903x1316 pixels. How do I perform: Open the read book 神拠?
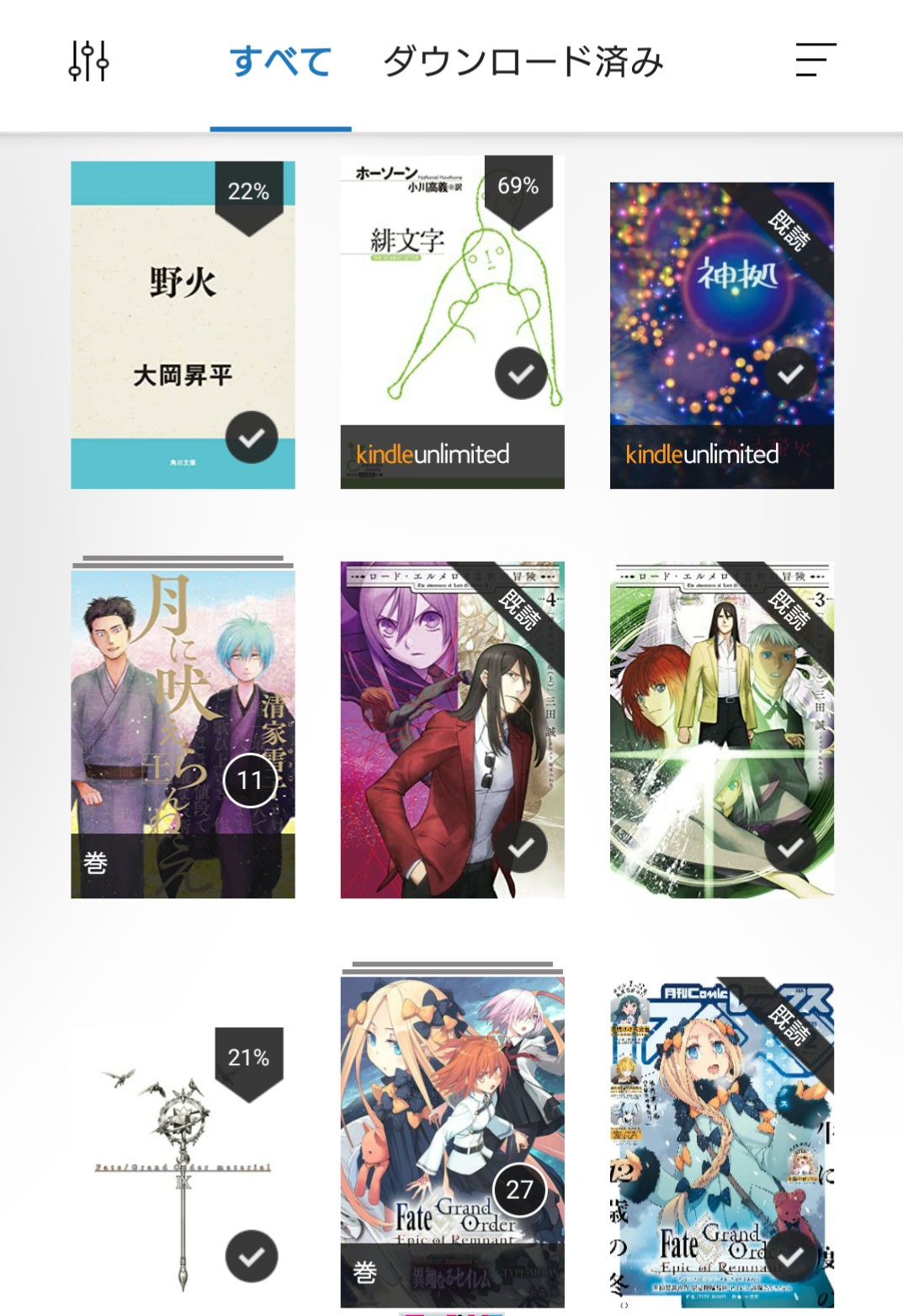[721, 335]
